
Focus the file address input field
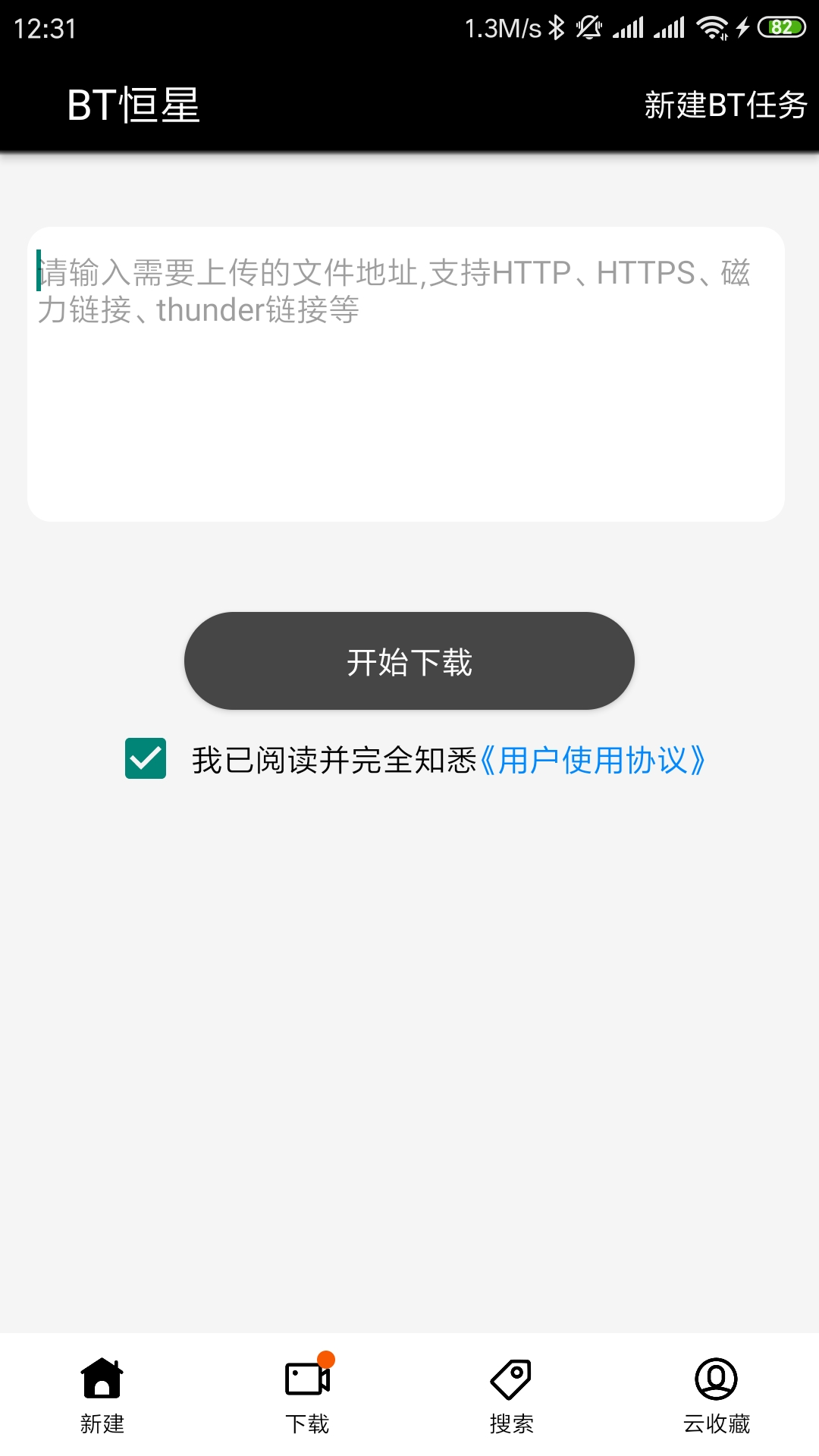(x=406, y=373)
